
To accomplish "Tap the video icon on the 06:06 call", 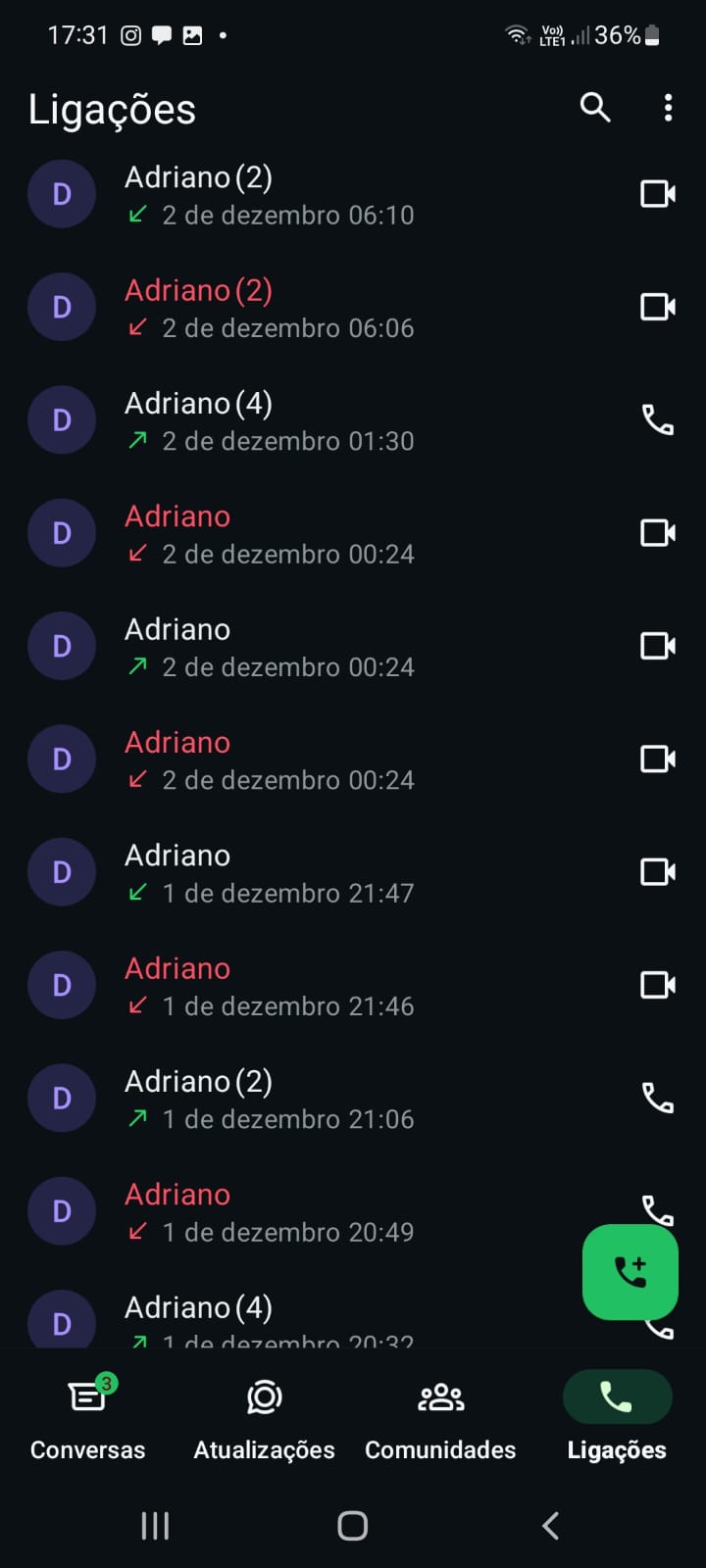I will point(657,308).
